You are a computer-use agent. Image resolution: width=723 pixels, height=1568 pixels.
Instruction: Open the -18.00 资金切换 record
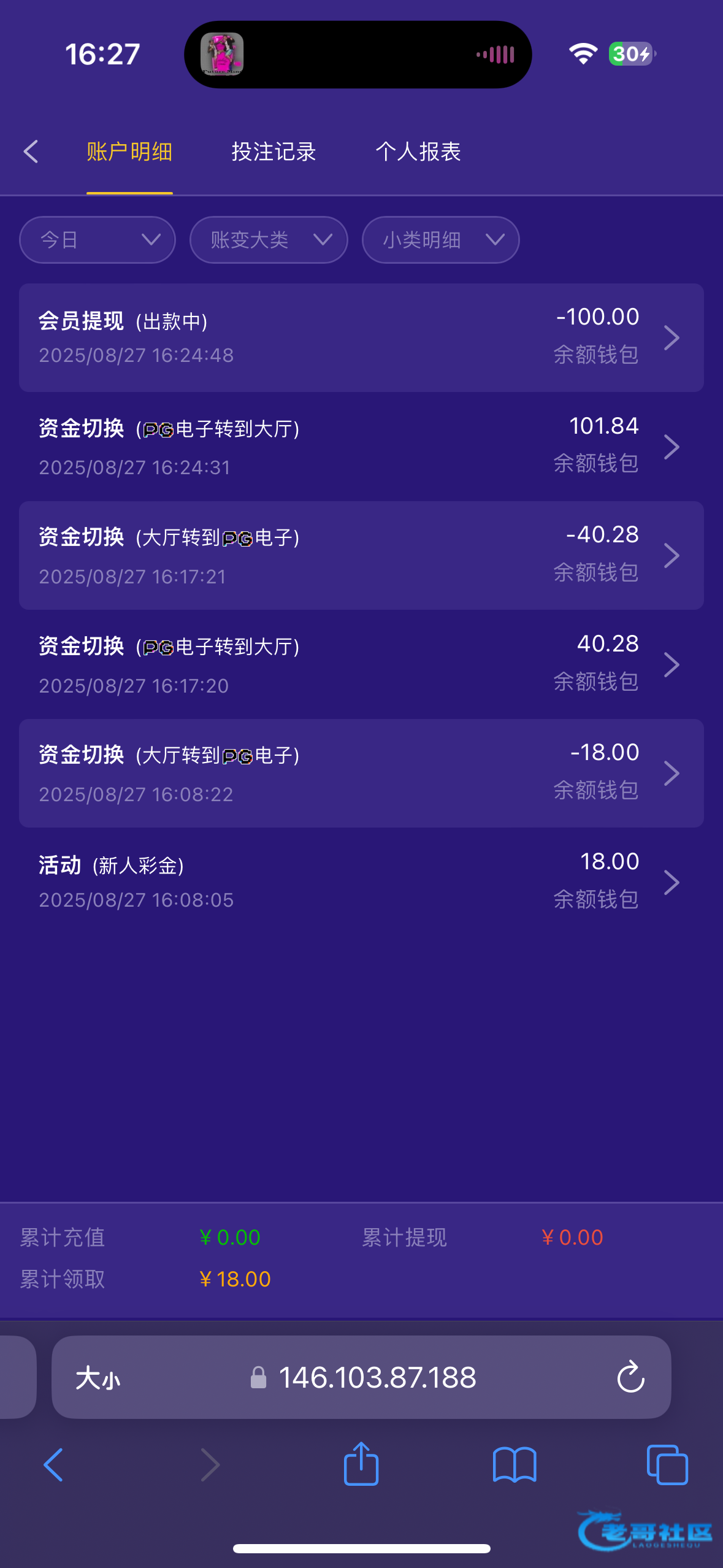point(361,773)
